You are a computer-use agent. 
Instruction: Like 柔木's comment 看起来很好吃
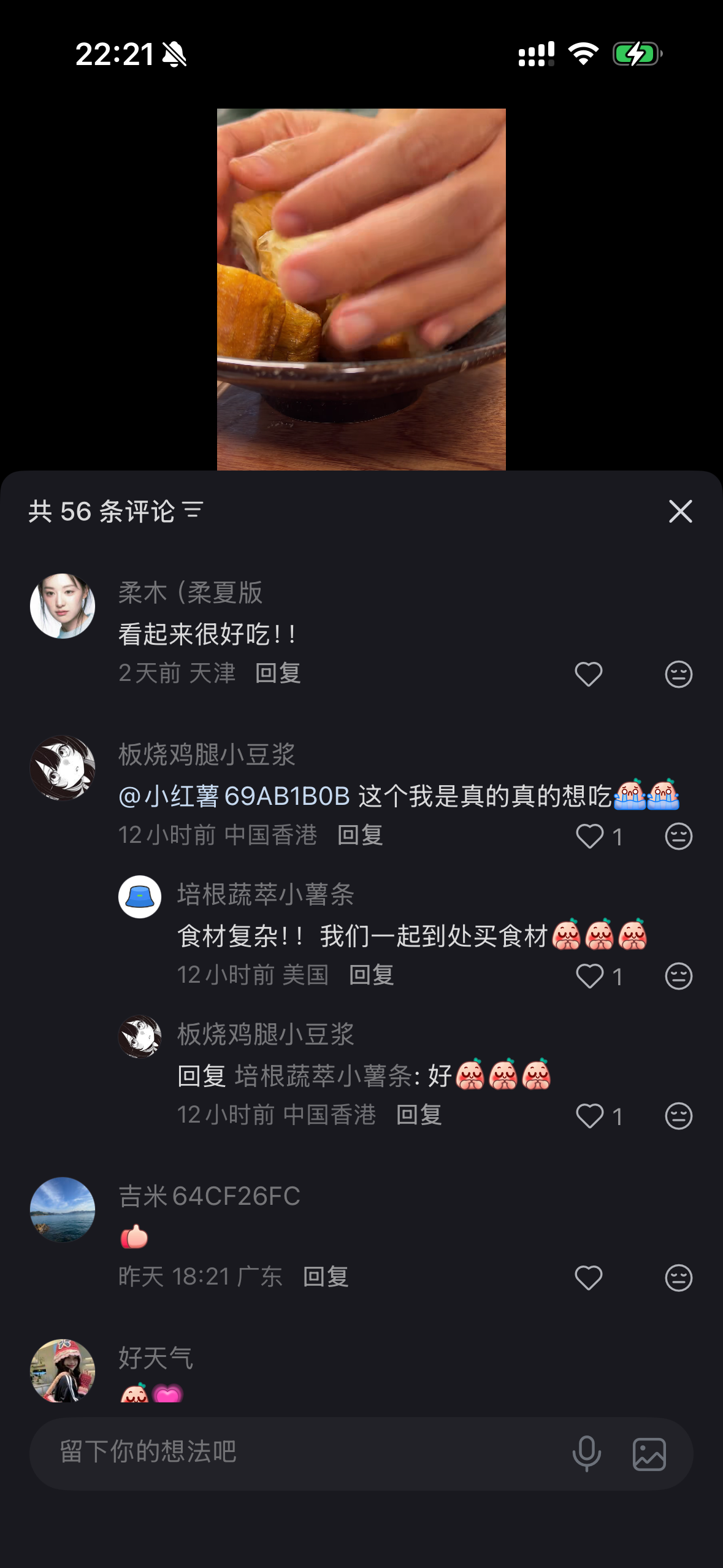588,674
